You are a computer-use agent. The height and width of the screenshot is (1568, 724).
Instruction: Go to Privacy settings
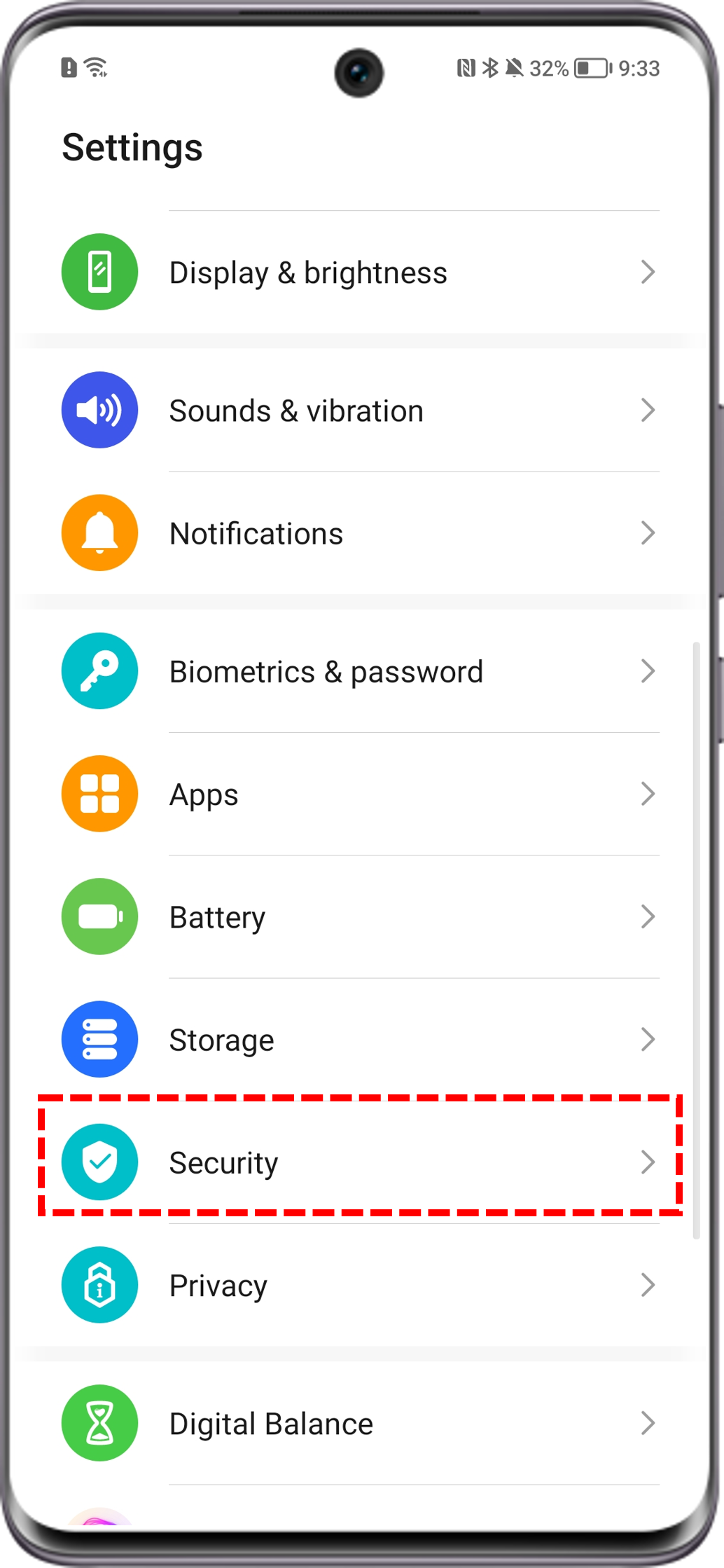click(361, 1286)
